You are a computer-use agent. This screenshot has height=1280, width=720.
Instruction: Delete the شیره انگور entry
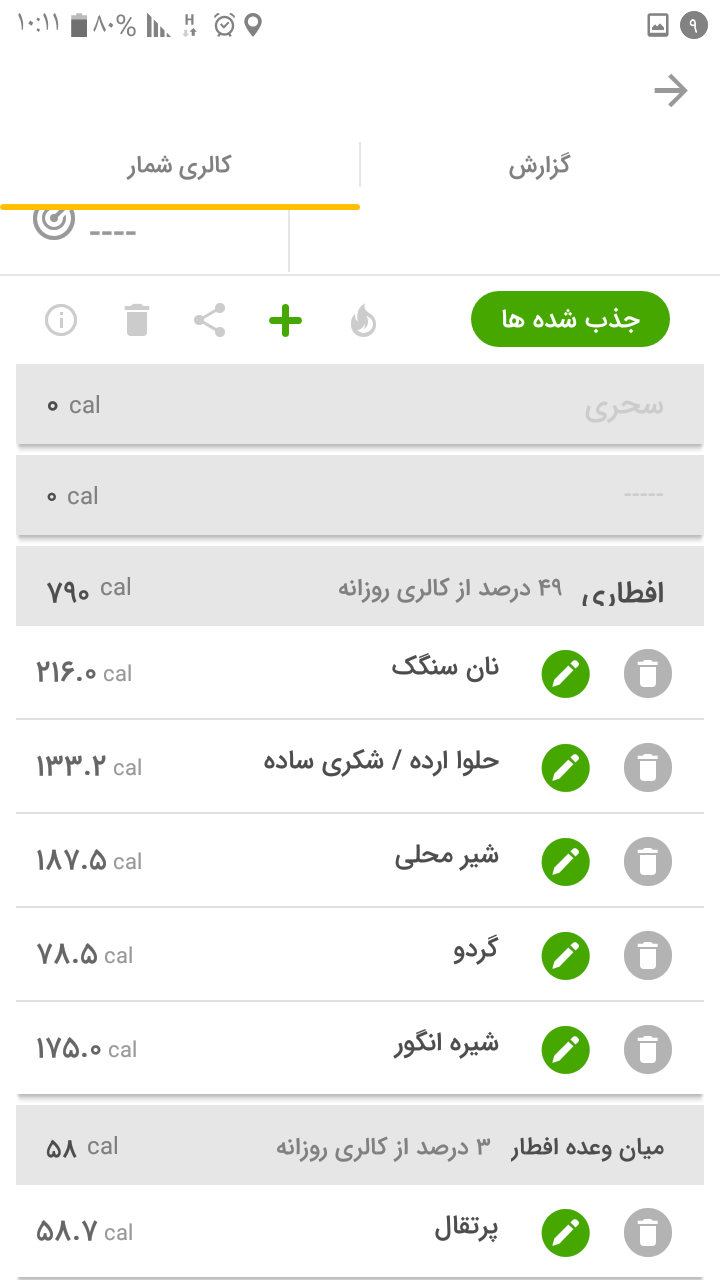(648, 1050)
